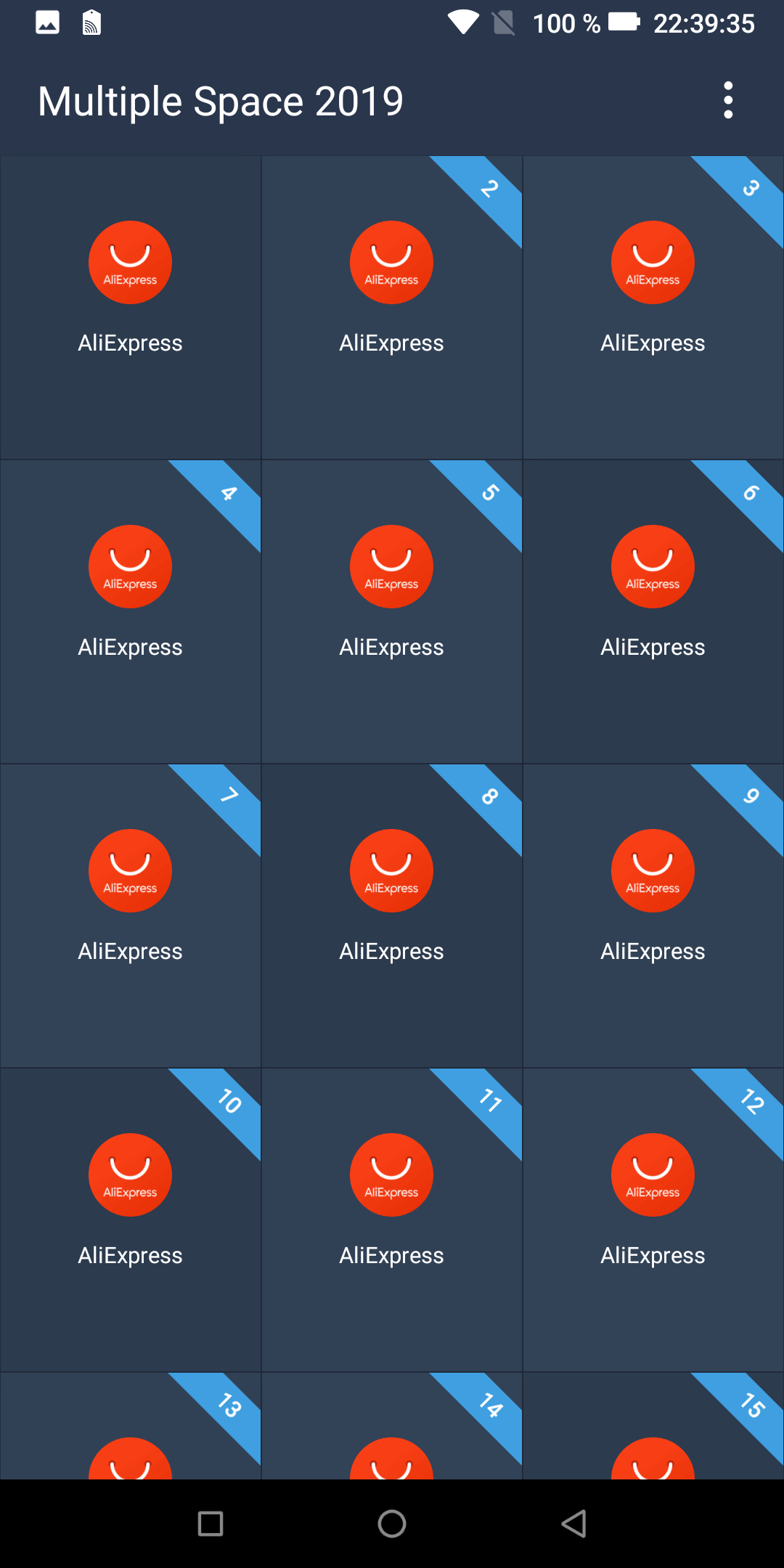The image size is (784, 1568).
Task: Open AliExpress clone number 8
Action: (392, 916)
